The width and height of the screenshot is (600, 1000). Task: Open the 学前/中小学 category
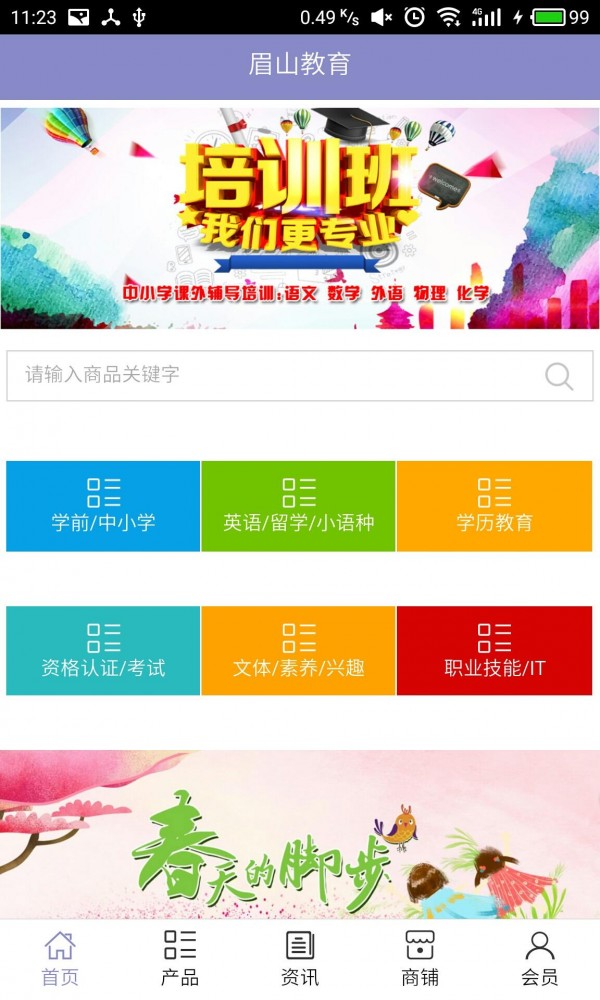click(103, 506)
